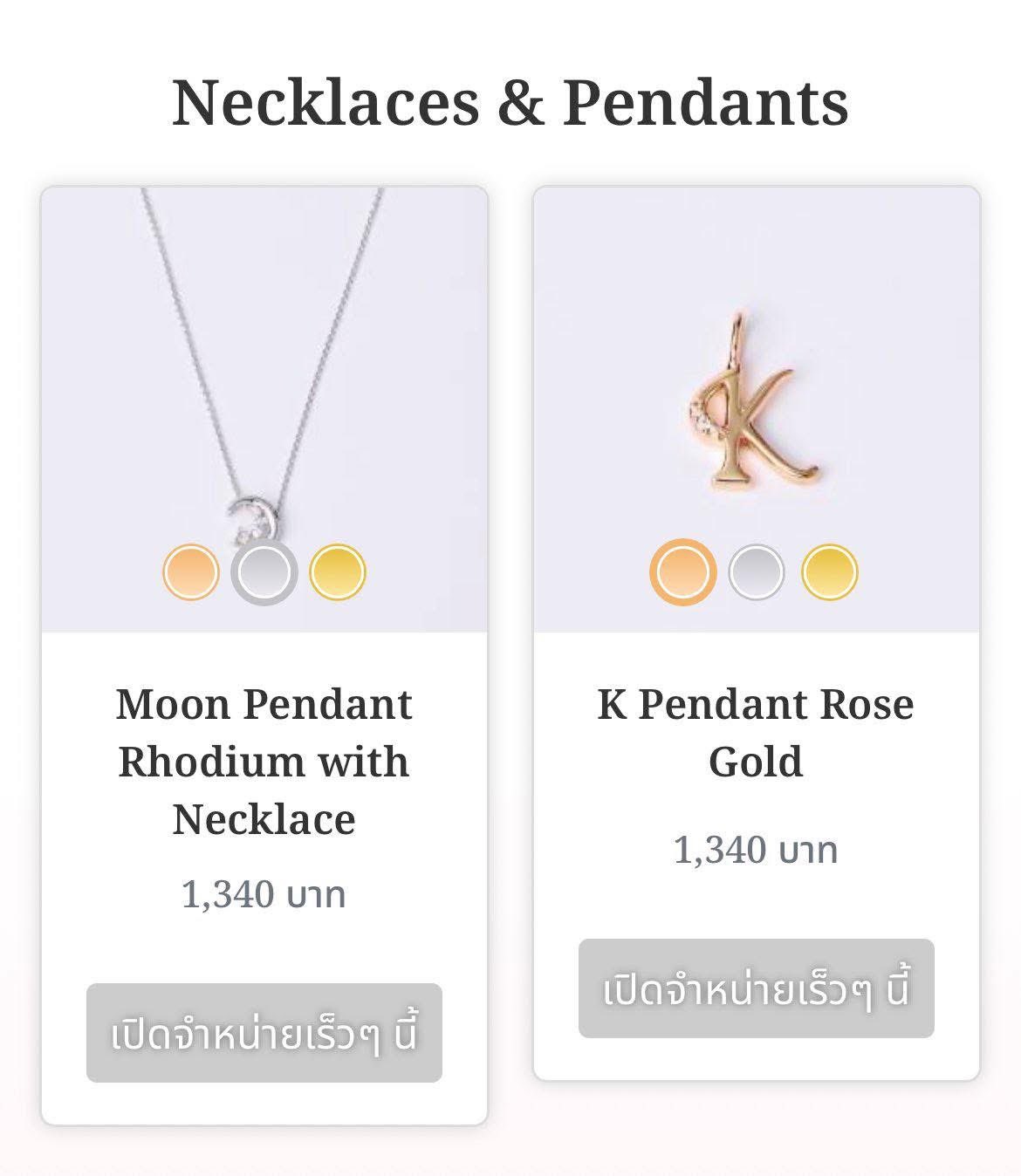Tap coming soon button under K Pendant
The image size is (1021, 1176).
tap(756, 988)
